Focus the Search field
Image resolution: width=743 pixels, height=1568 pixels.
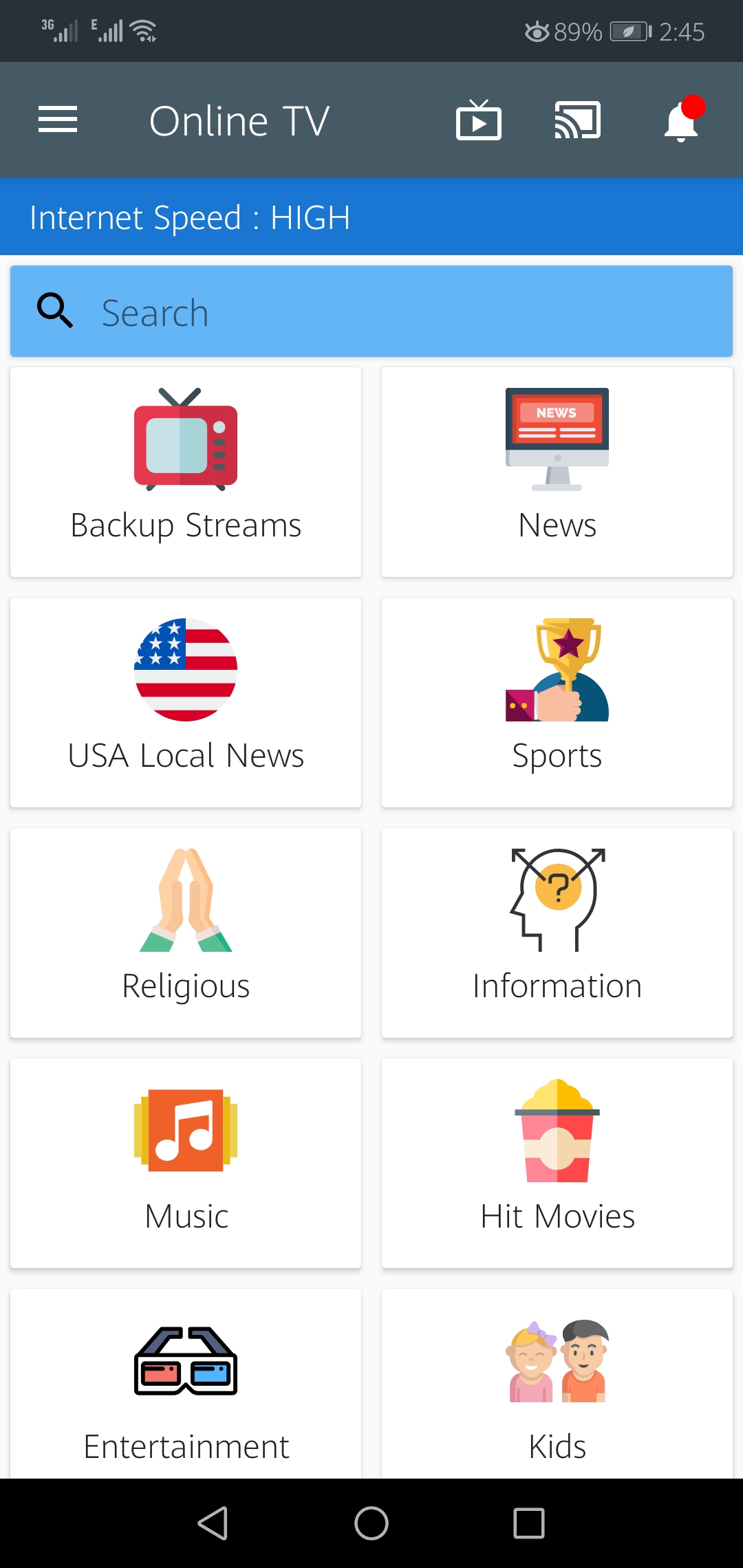pyautogui.click(x=371, y=312)
